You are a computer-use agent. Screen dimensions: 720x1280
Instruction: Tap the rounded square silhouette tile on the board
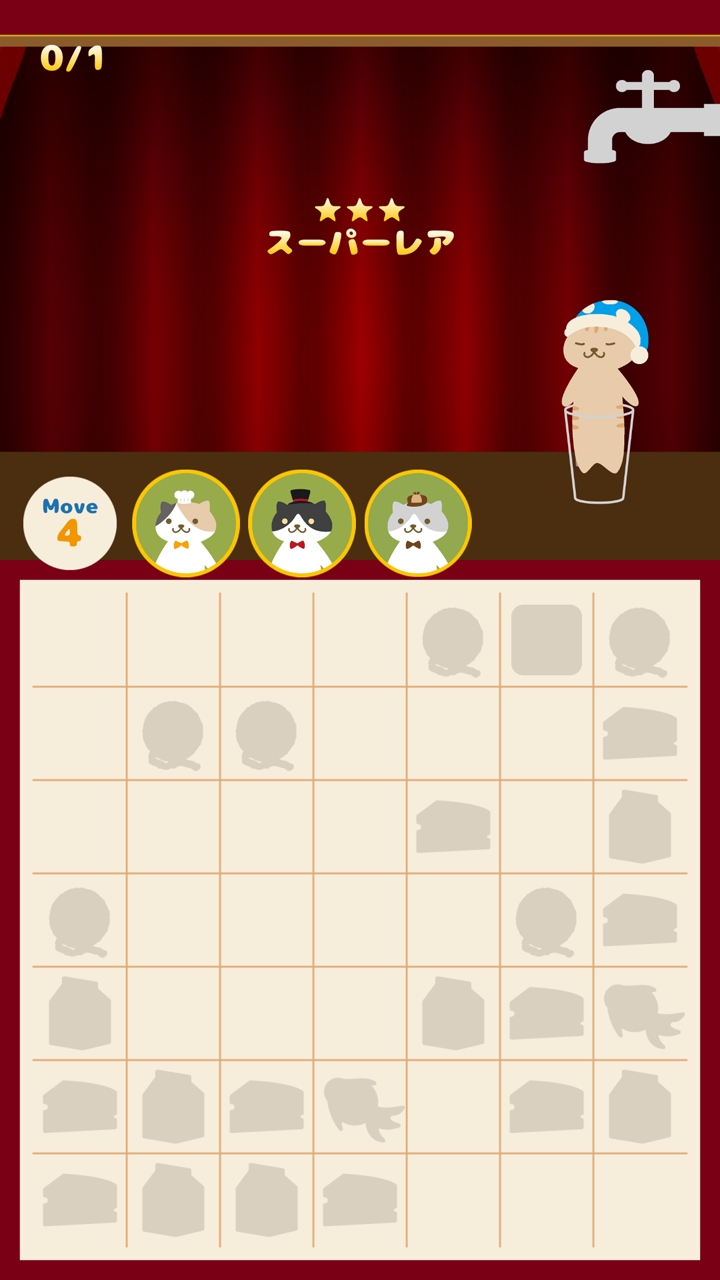546,640
